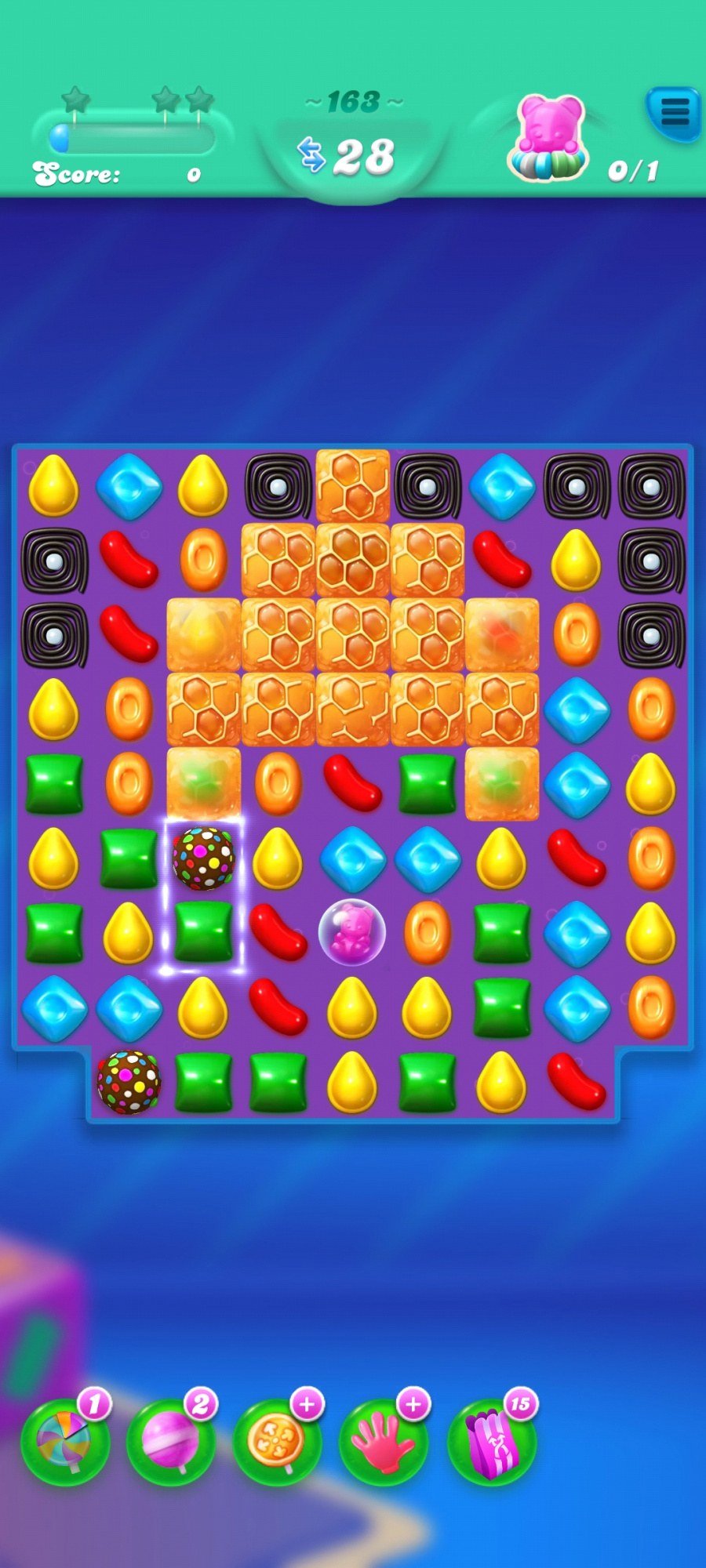Open the game menu button

pyautogui.click(x=673, y=113)
